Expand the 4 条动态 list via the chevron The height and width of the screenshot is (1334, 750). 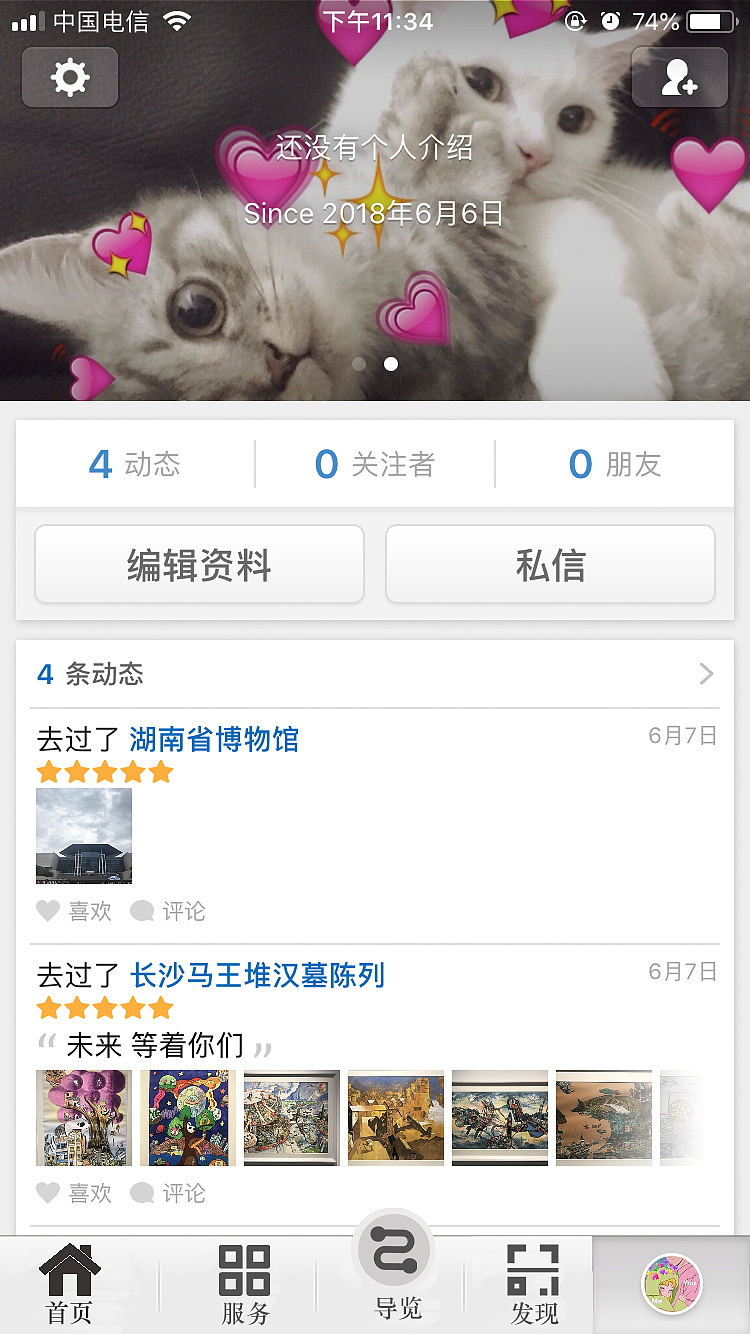click(707, 674)
